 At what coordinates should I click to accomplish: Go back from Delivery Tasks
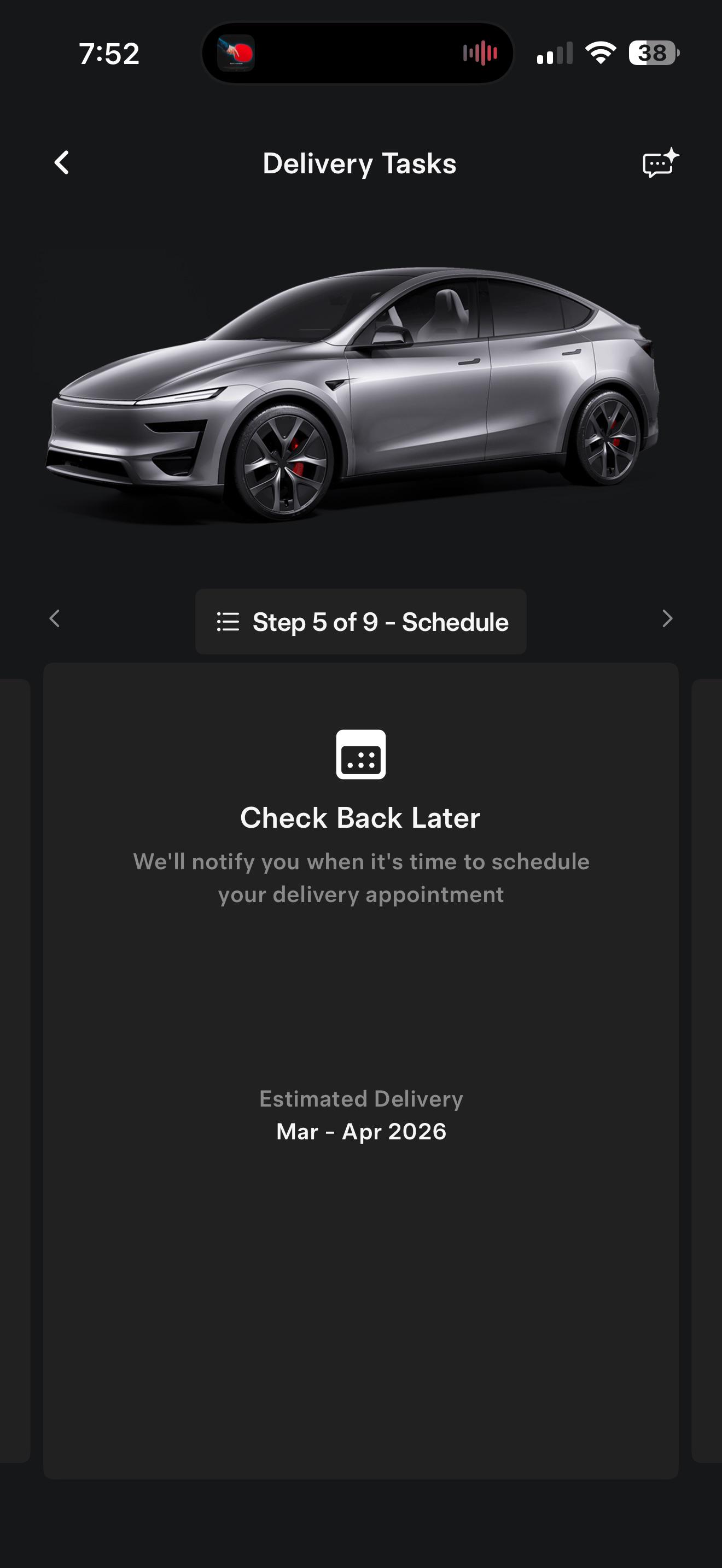pos(61,163)
